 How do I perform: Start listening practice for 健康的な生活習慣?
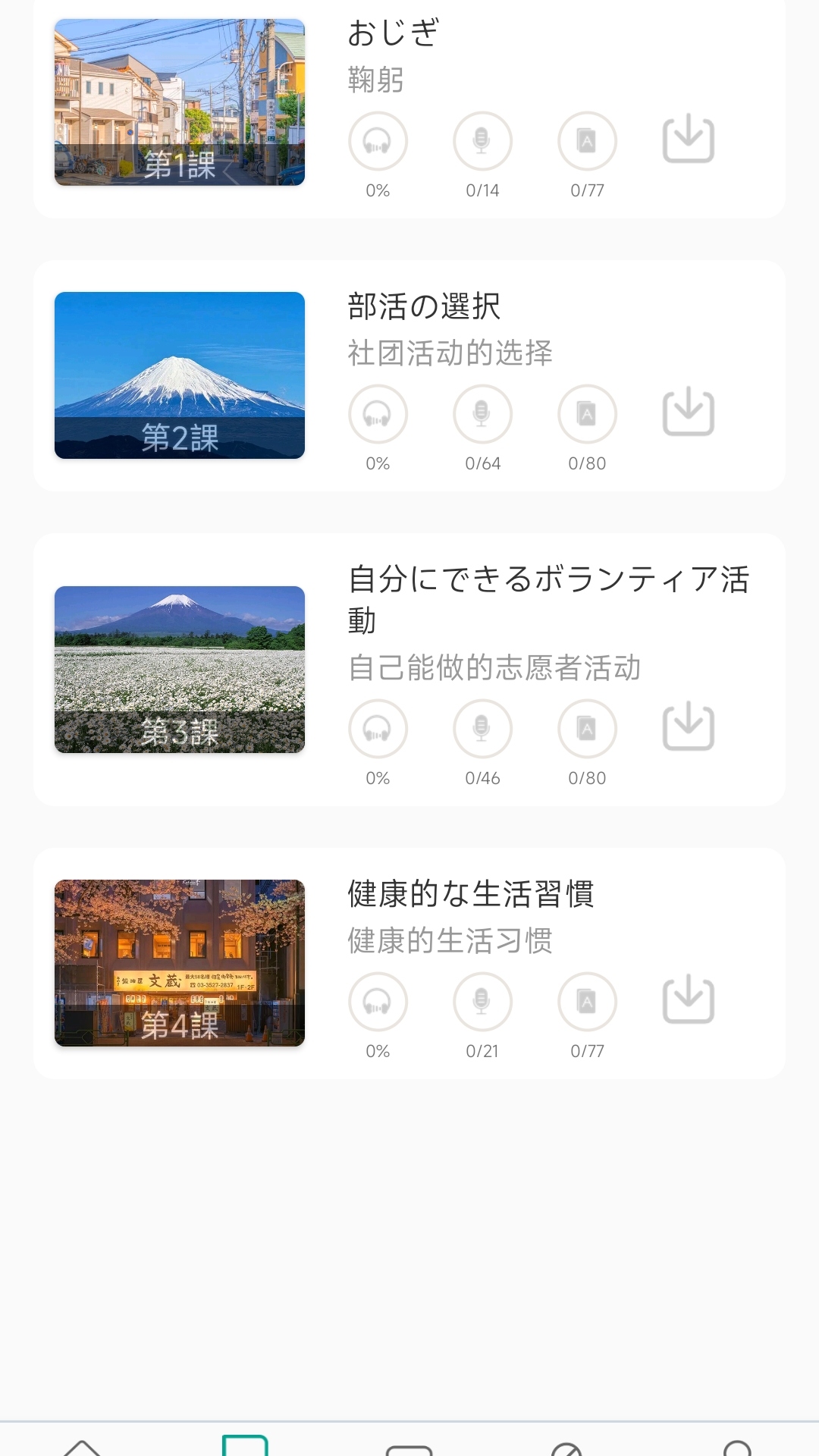(x=378, y=1001)
